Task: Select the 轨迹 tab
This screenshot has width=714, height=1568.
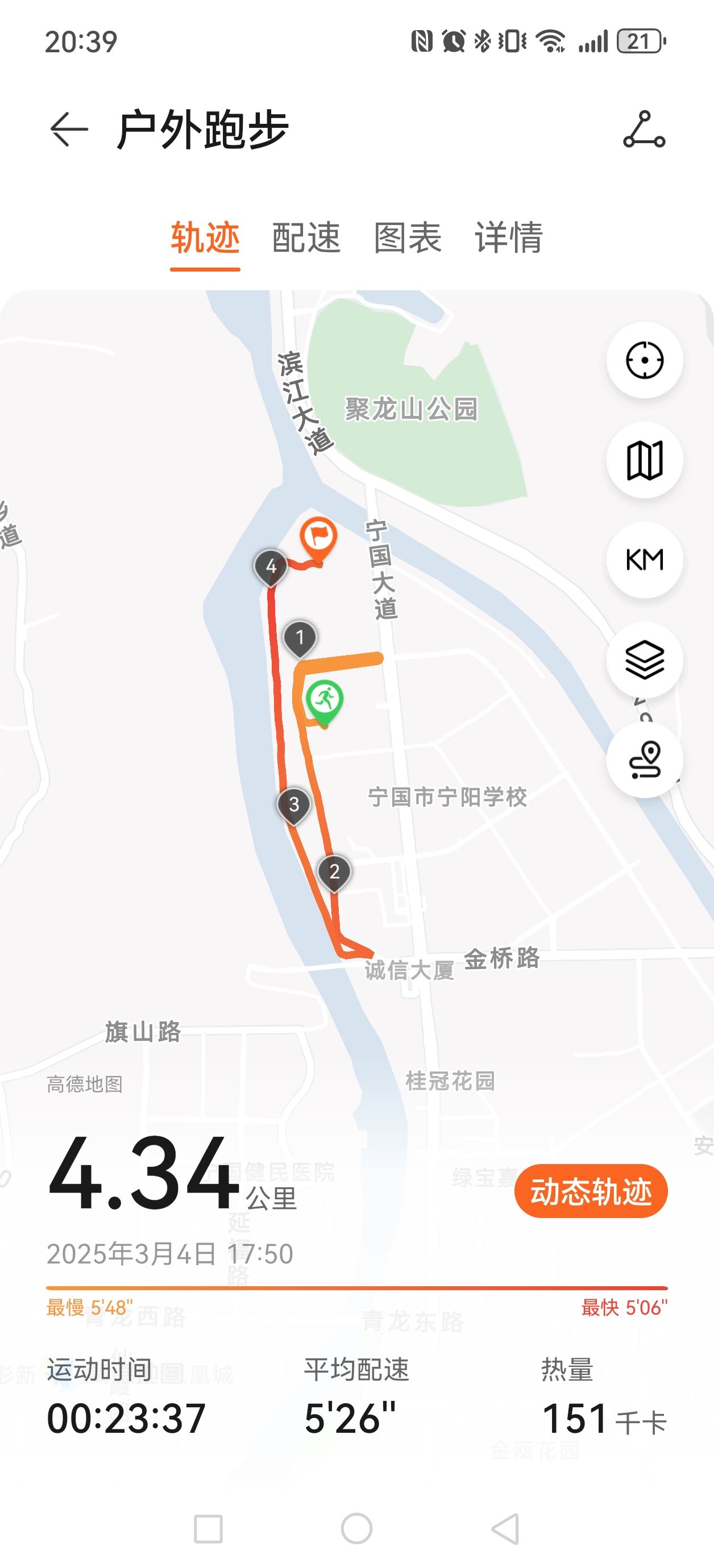Action: 205,237
